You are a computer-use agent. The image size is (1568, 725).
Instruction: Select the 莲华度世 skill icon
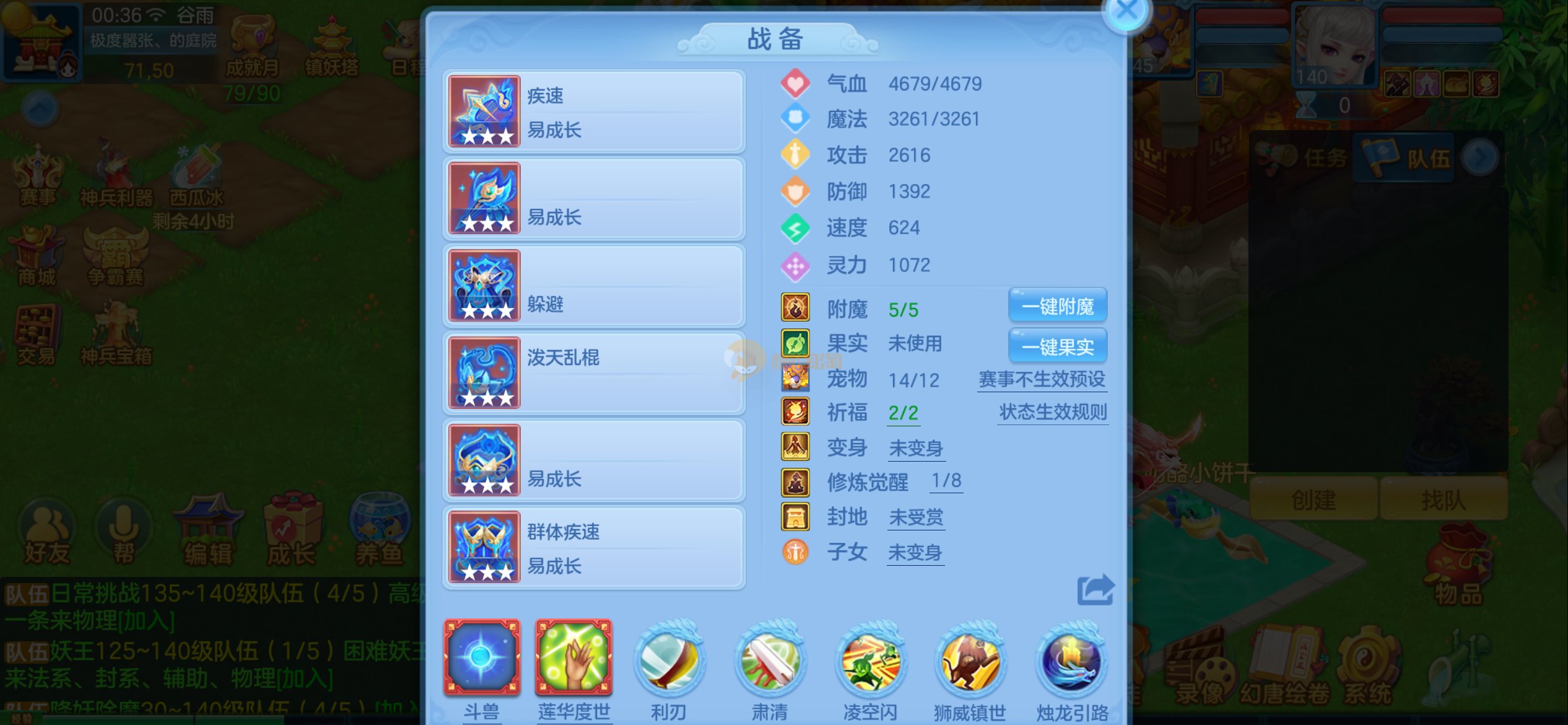click(573, 657)
